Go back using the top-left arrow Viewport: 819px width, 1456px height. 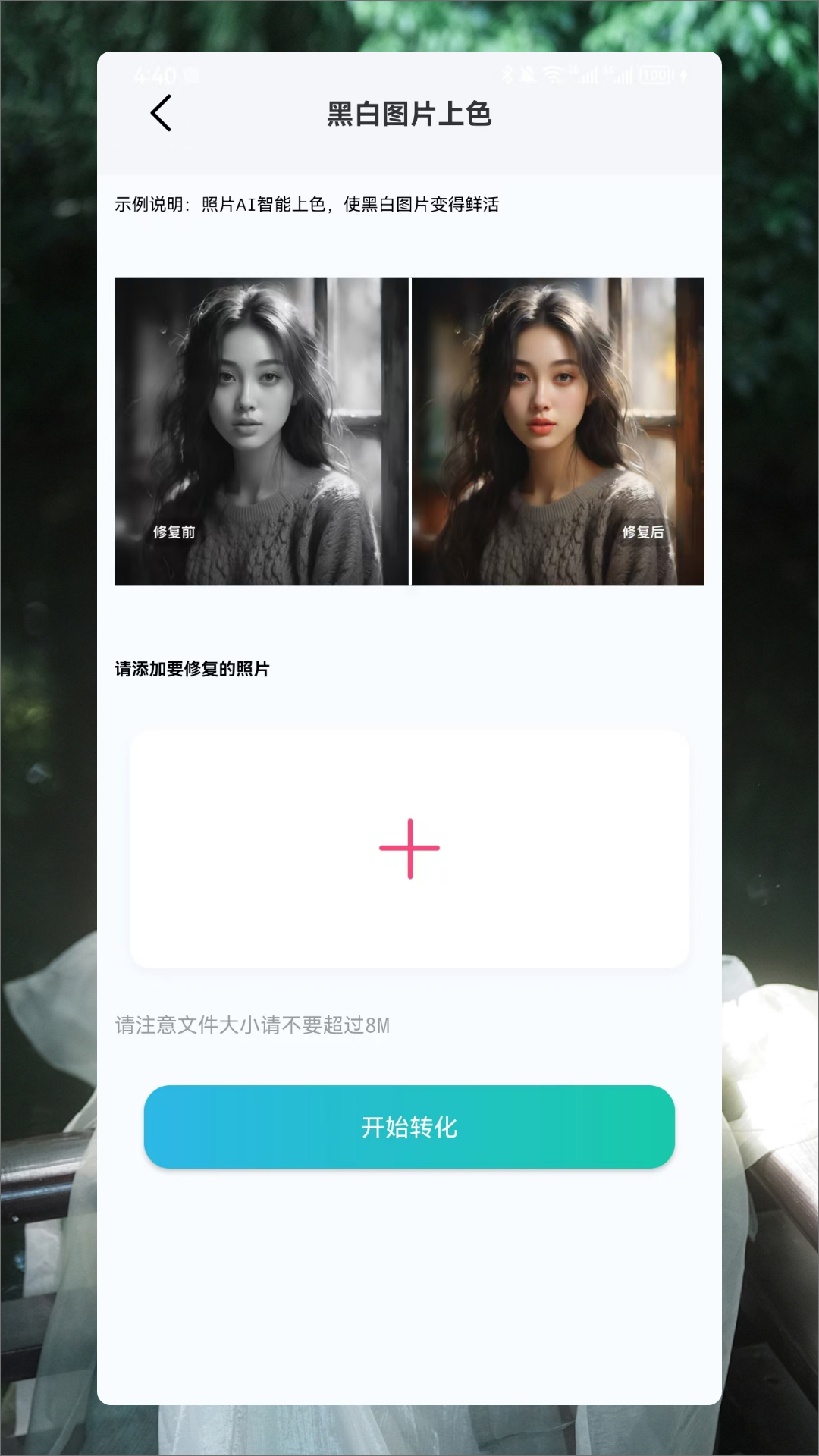point(161,114)
